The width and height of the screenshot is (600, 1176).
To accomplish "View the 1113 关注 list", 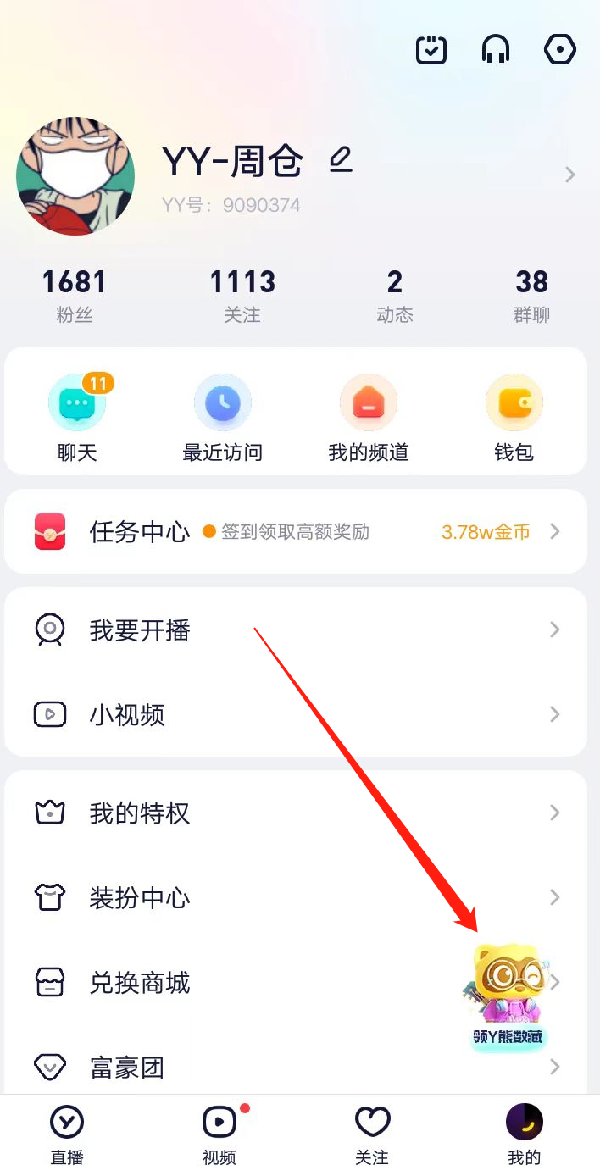I will [x=242, y=295].
